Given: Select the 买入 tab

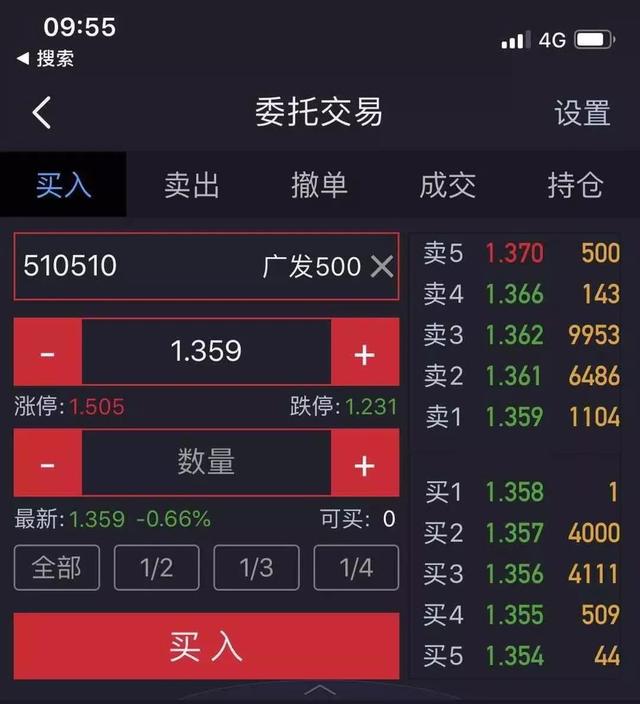Looking at the screenshot, I should pos(64,185).
